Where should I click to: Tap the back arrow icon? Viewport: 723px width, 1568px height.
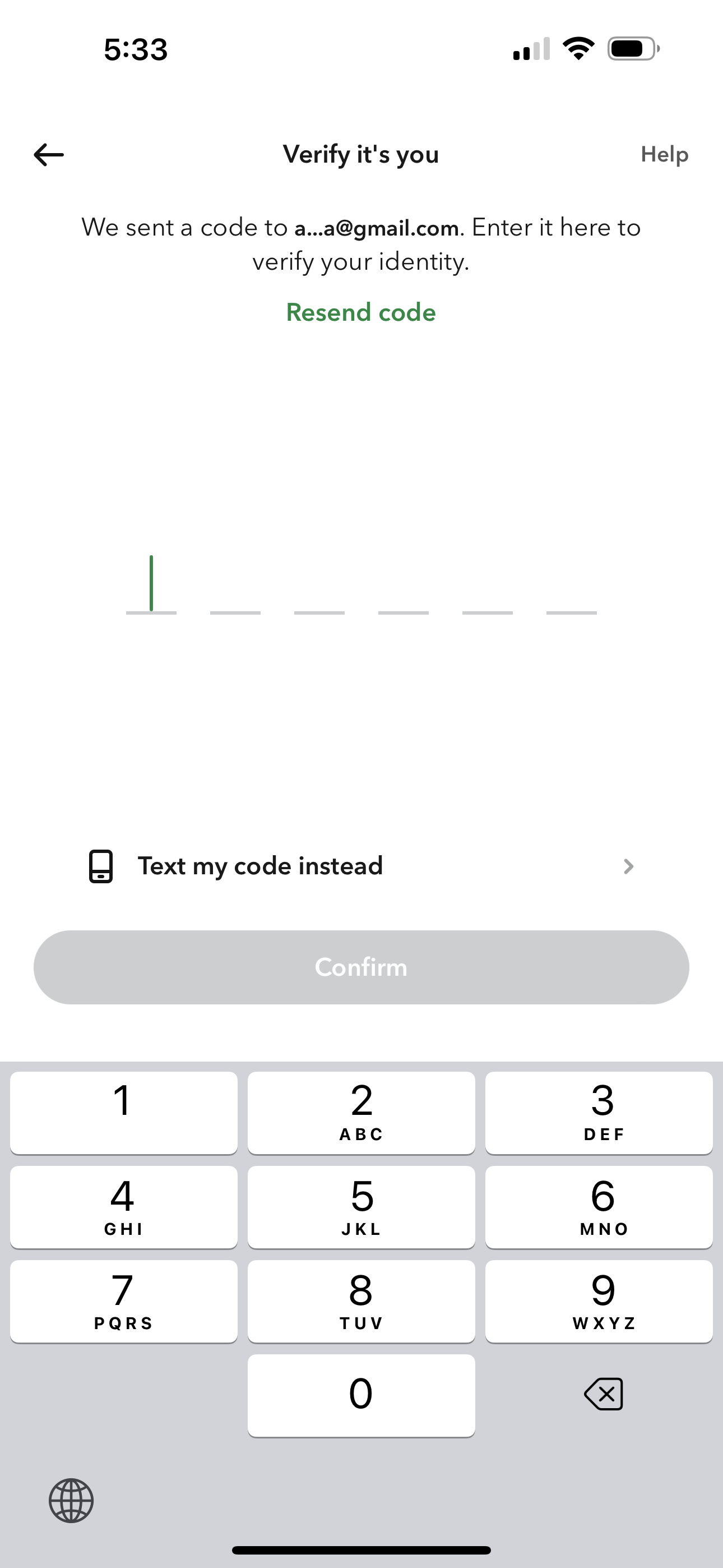(x=48, y=155)
